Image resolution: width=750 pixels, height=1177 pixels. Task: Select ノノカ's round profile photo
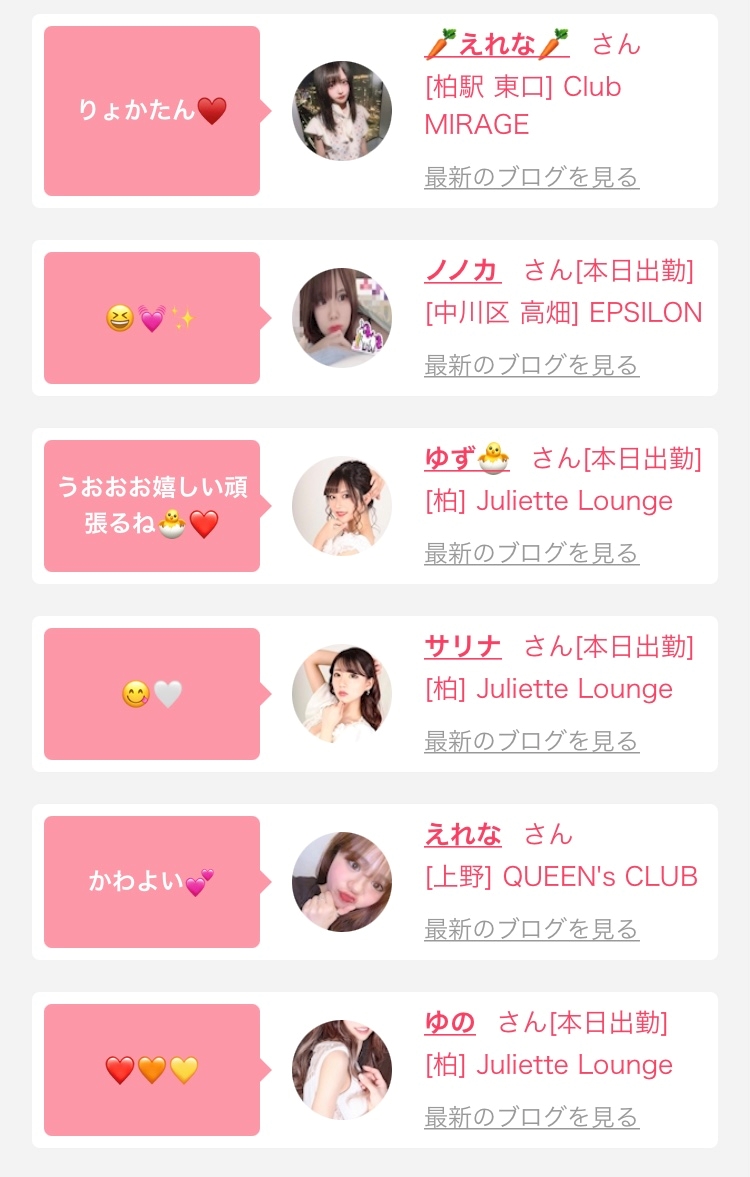click(342, 318)
